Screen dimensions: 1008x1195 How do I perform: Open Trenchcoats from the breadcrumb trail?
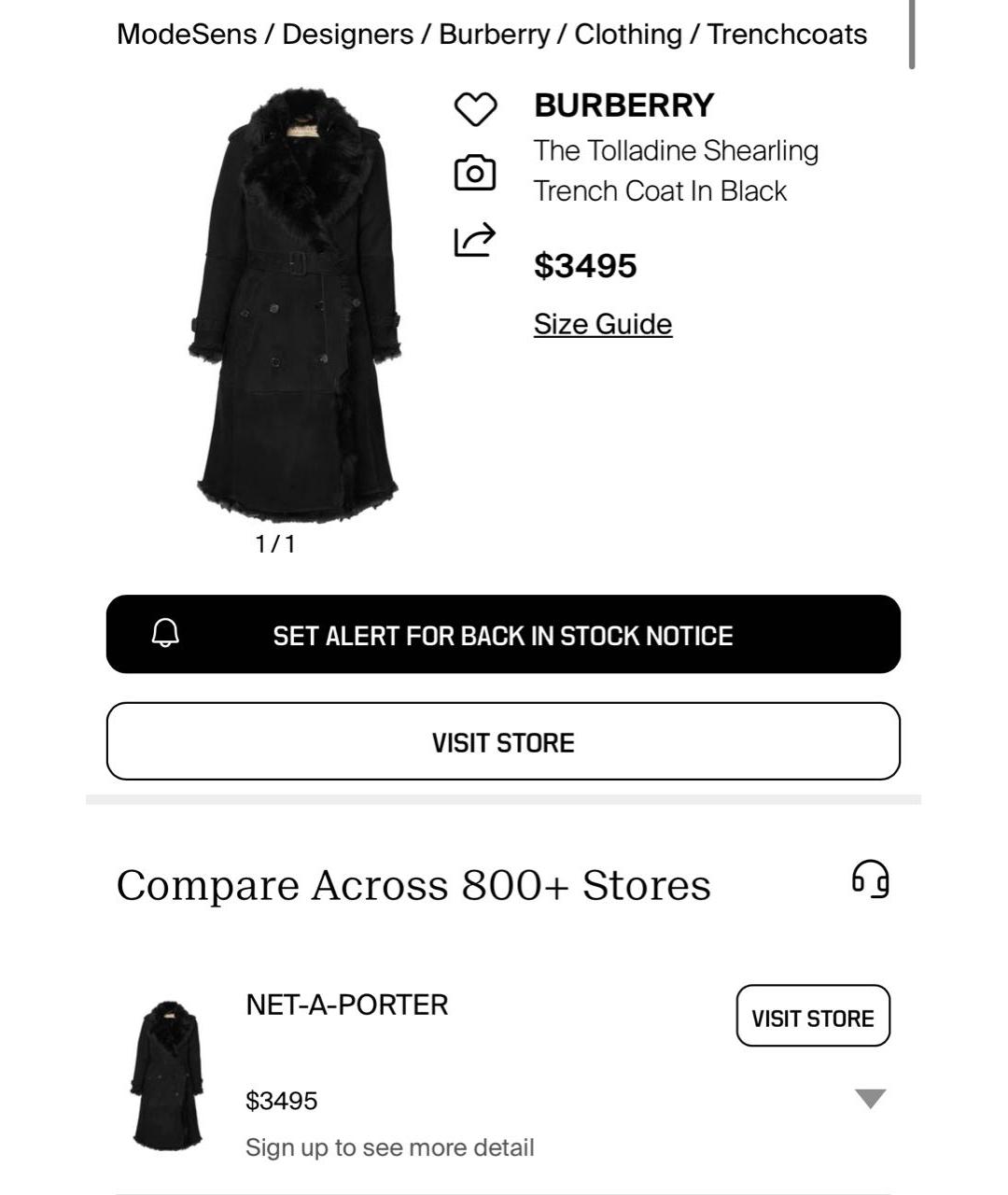787,34
